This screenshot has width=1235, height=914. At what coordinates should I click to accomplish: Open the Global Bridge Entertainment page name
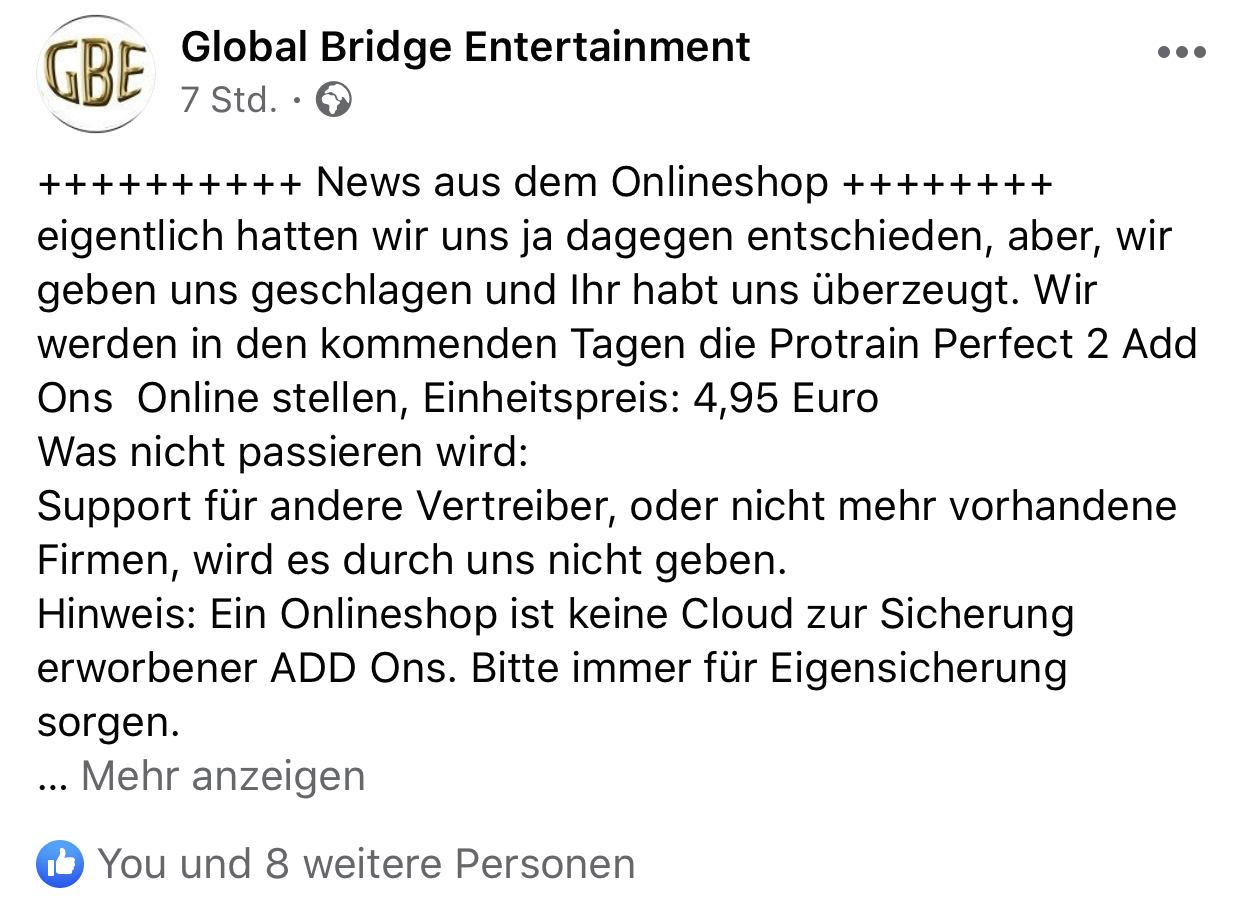tap(465, 46)
